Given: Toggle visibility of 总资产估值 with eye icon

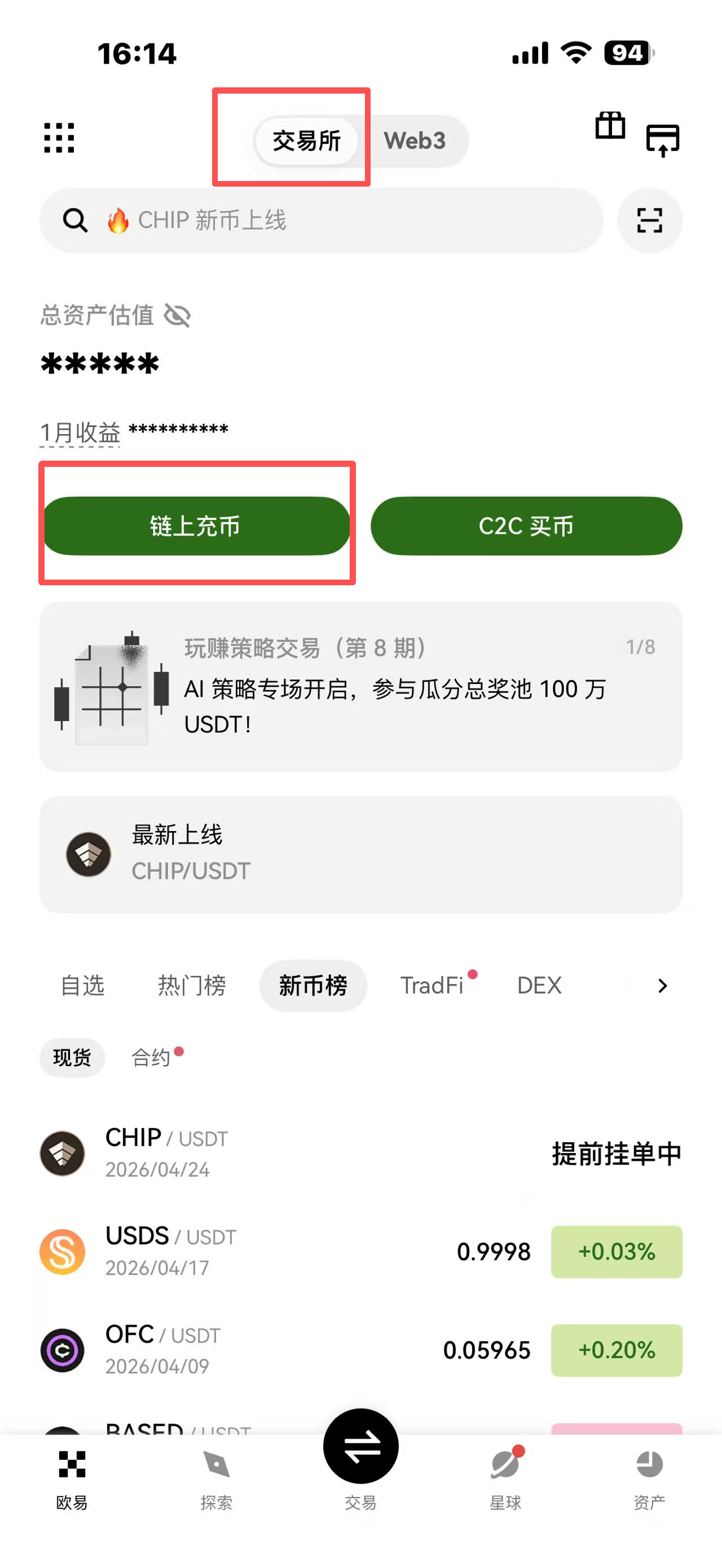Looking at the screenshot, I should (177, 315).
